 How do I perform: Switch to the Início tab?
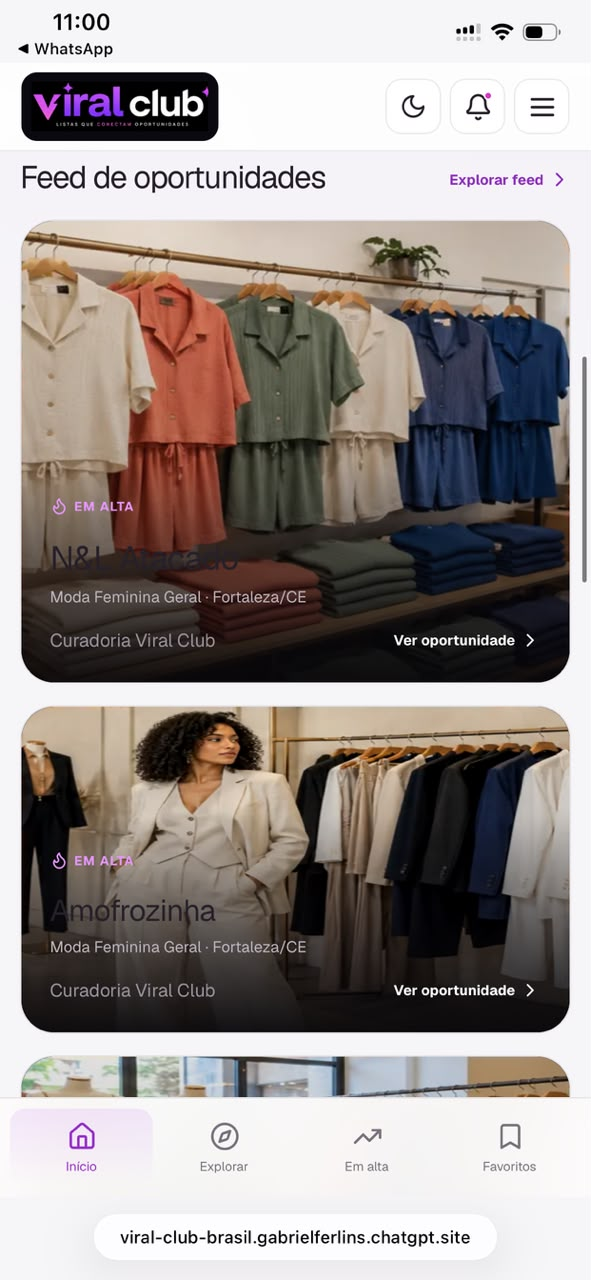[x=81, y=1147]
